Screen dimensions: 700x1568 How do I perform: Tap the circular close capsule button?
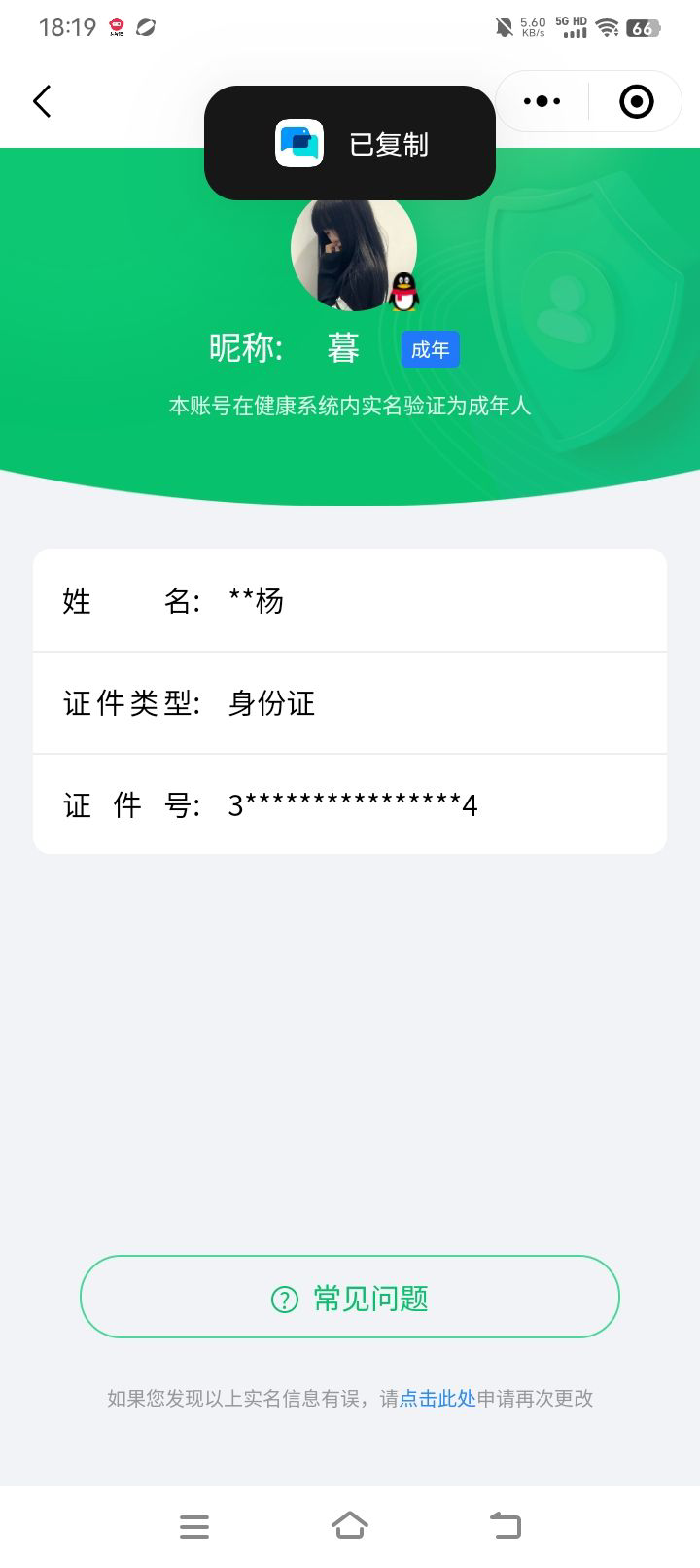(635, 100)
